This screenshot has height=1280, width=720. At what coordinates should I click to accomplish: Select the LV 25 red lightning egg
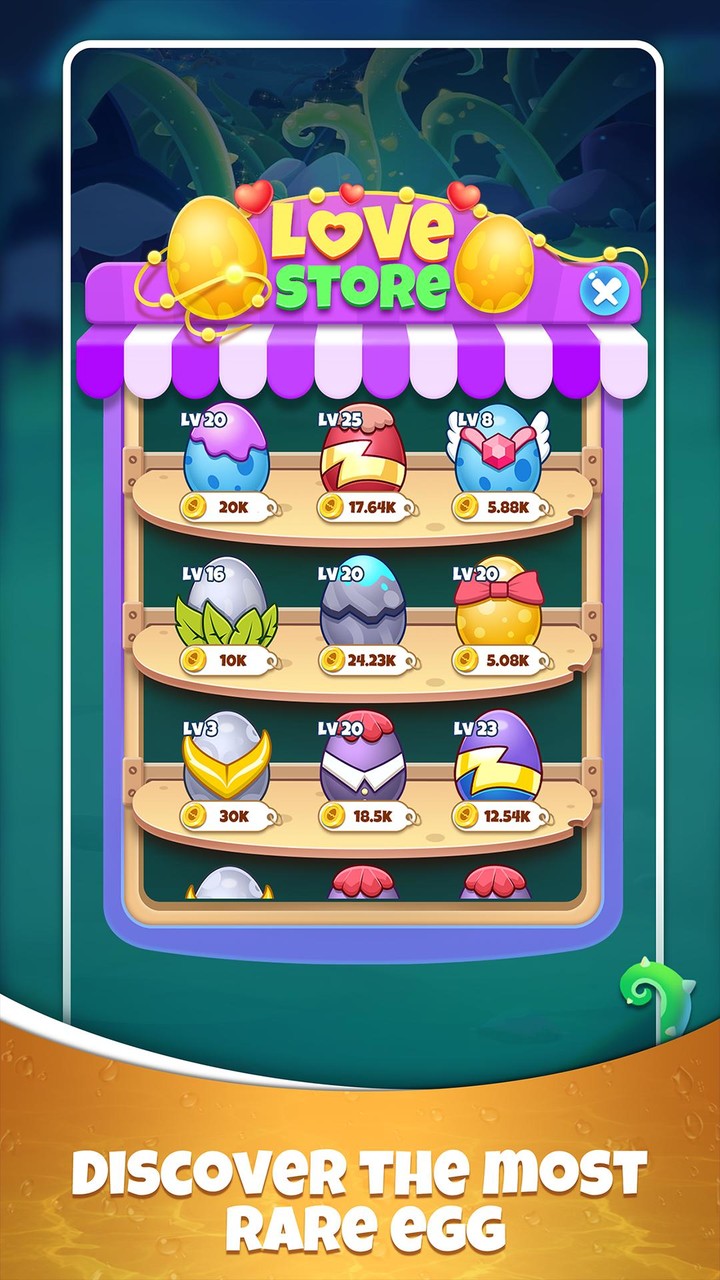click(360, 455)
